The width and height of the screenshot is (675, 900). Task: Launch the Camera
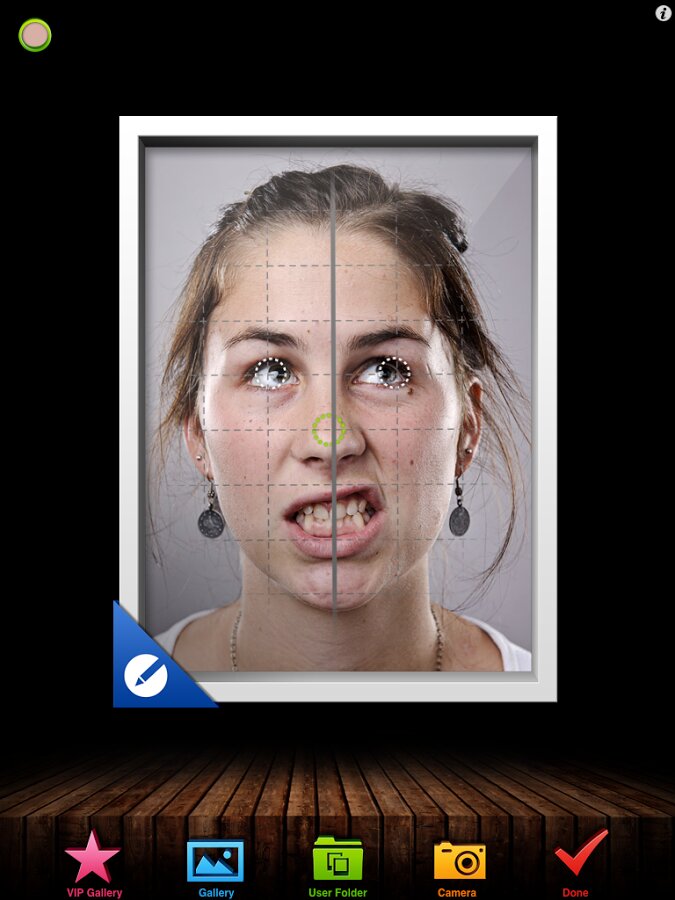(x=458, y=862)
